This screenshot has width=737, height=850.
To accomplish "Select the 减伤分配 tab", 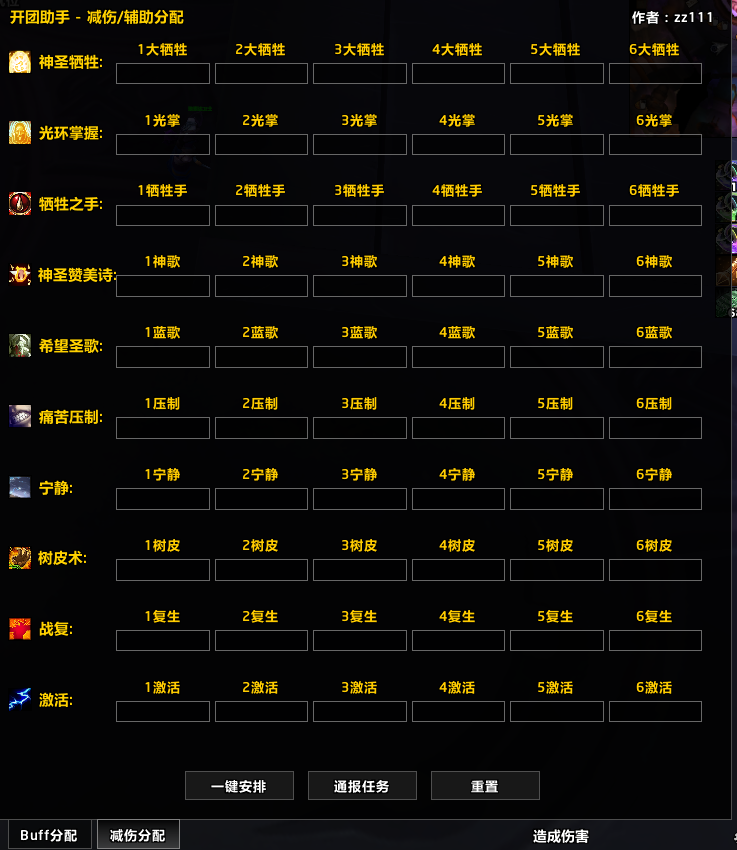I will pyautogui.click(x=138, y=835).
